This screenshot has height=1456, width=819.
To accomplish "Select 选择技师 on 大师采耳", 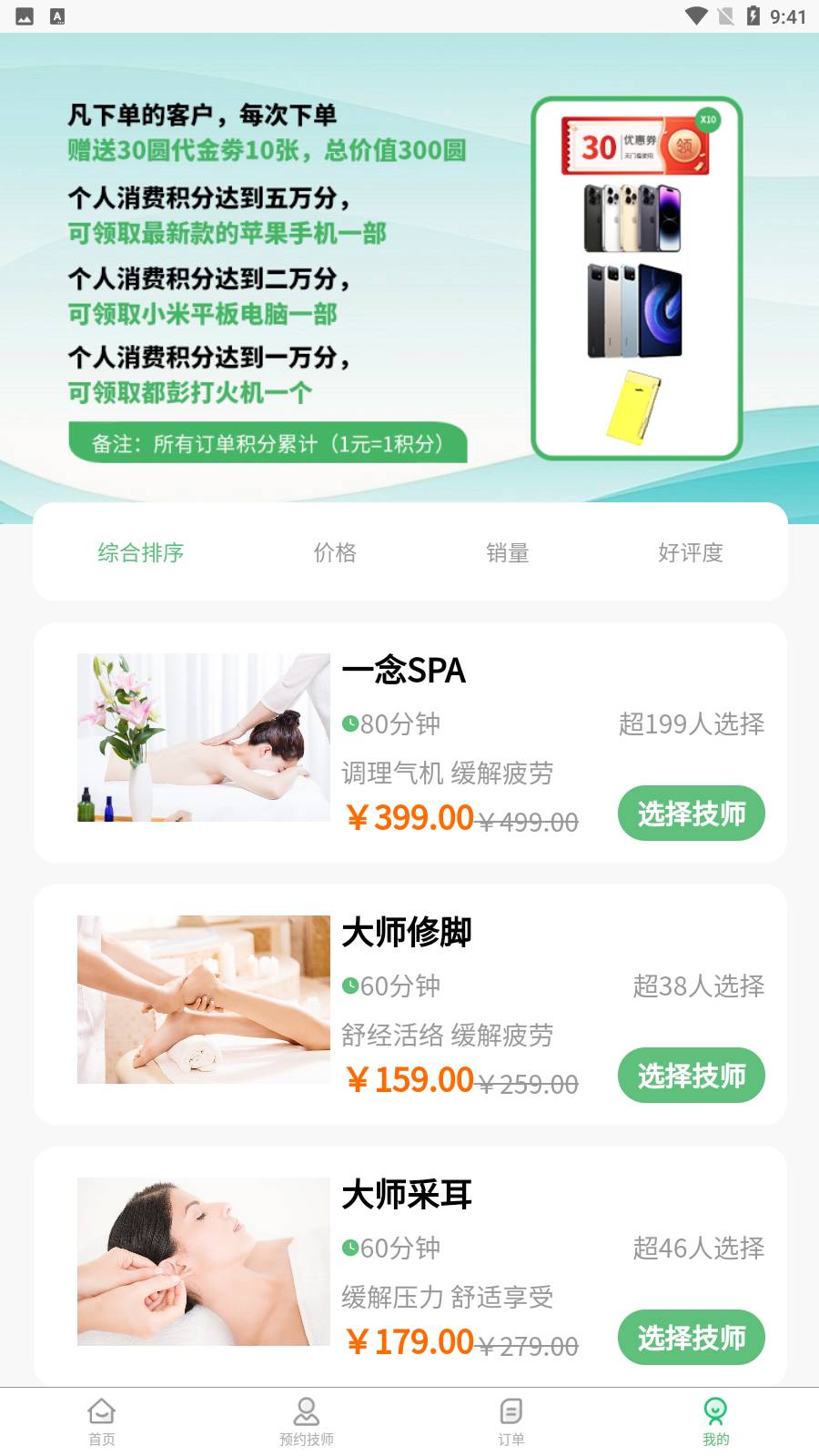I will [691, 1337].
